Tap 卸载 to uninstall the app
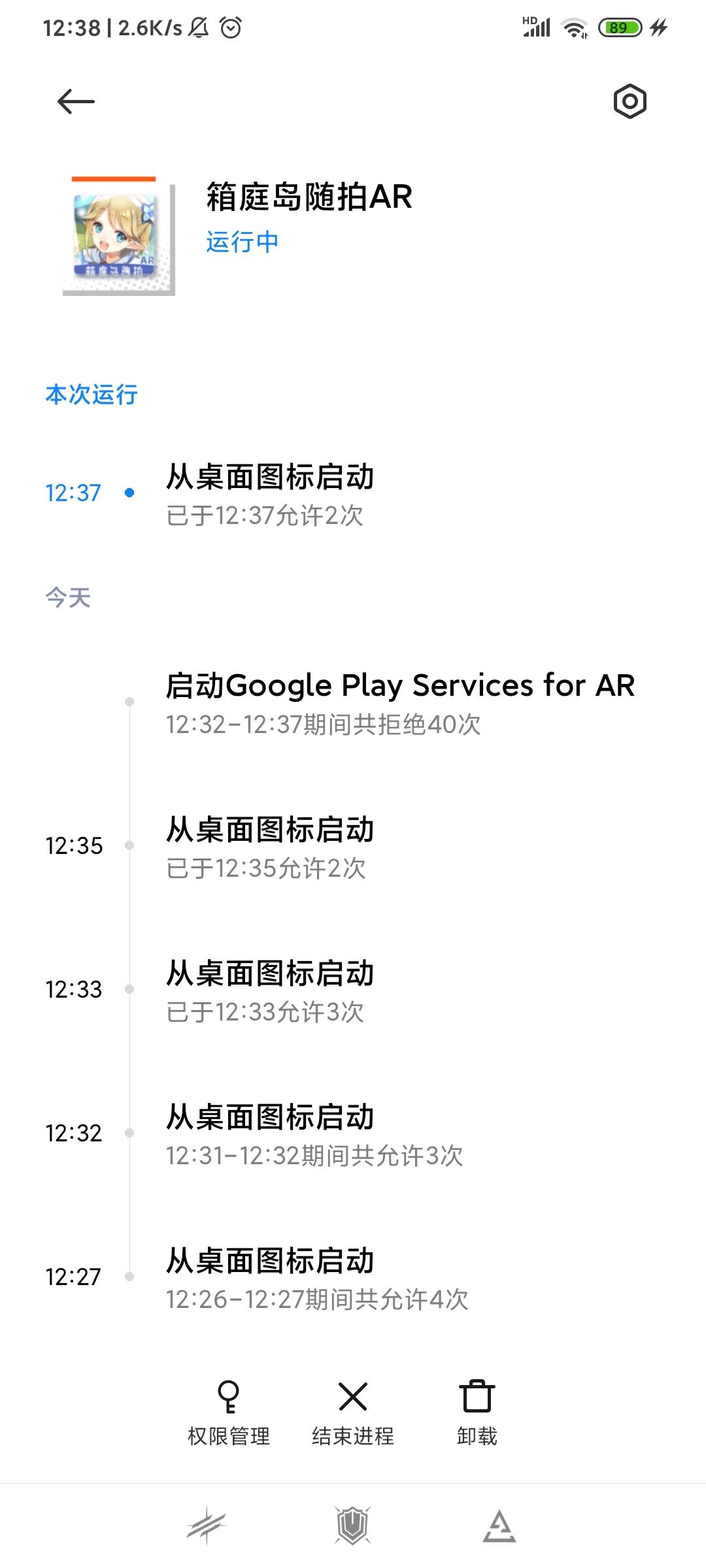Screen dimensions: 706x1568 point(477,1413)
